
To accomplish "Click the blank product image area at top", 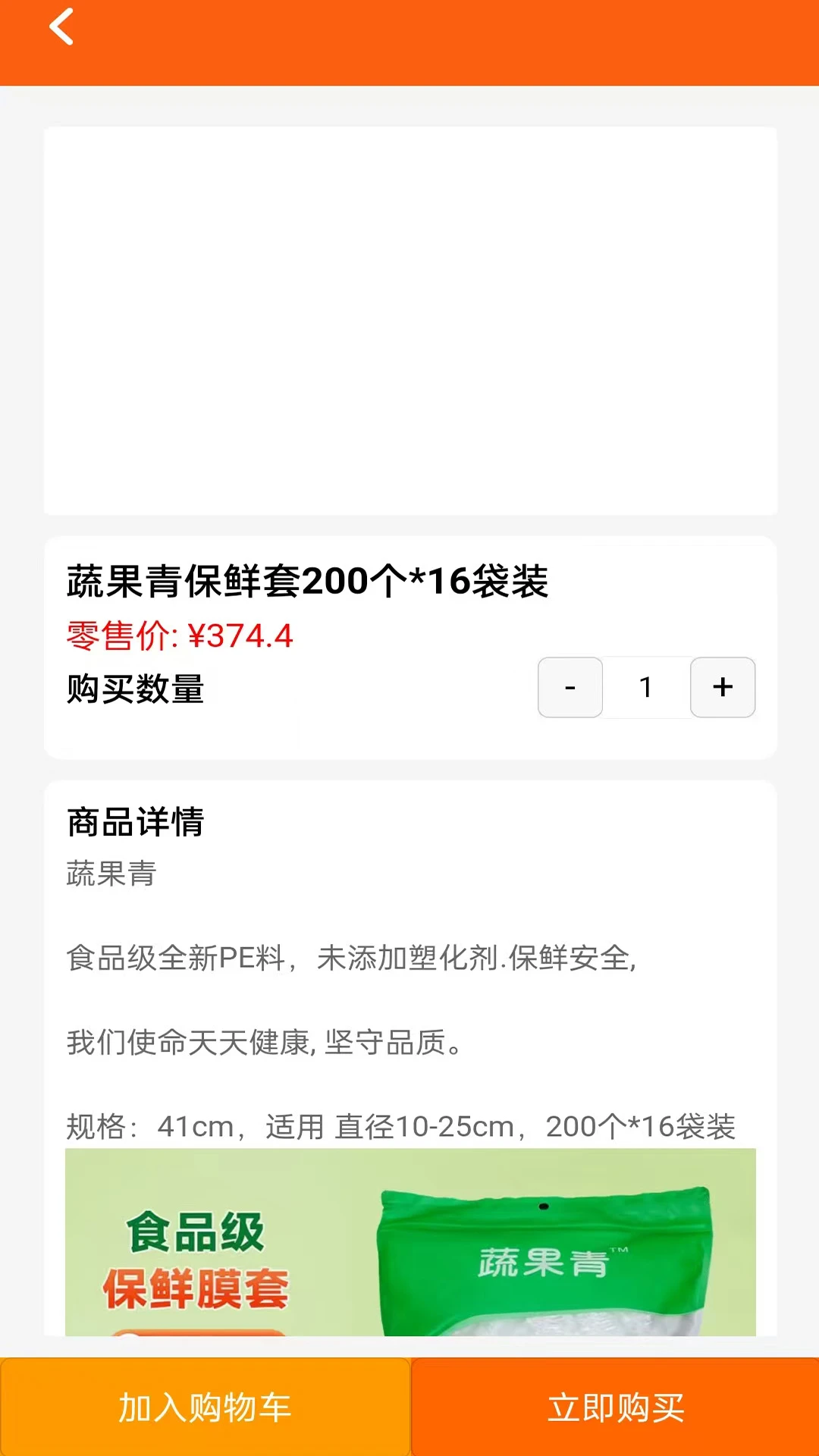I will click(x=409, y=322).
